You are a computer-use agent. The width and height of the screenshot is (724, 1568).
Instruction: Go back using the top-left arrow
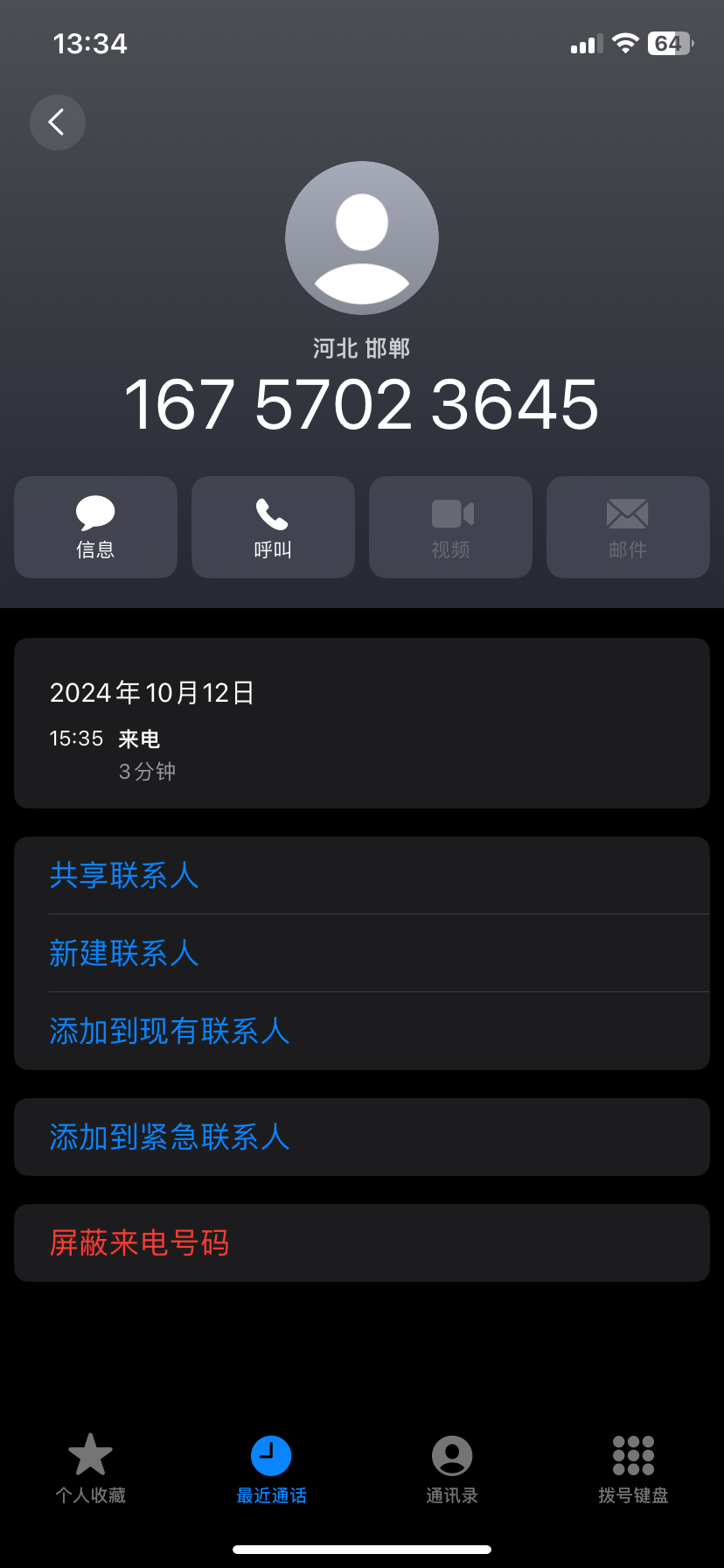click(x=58, y=122)
